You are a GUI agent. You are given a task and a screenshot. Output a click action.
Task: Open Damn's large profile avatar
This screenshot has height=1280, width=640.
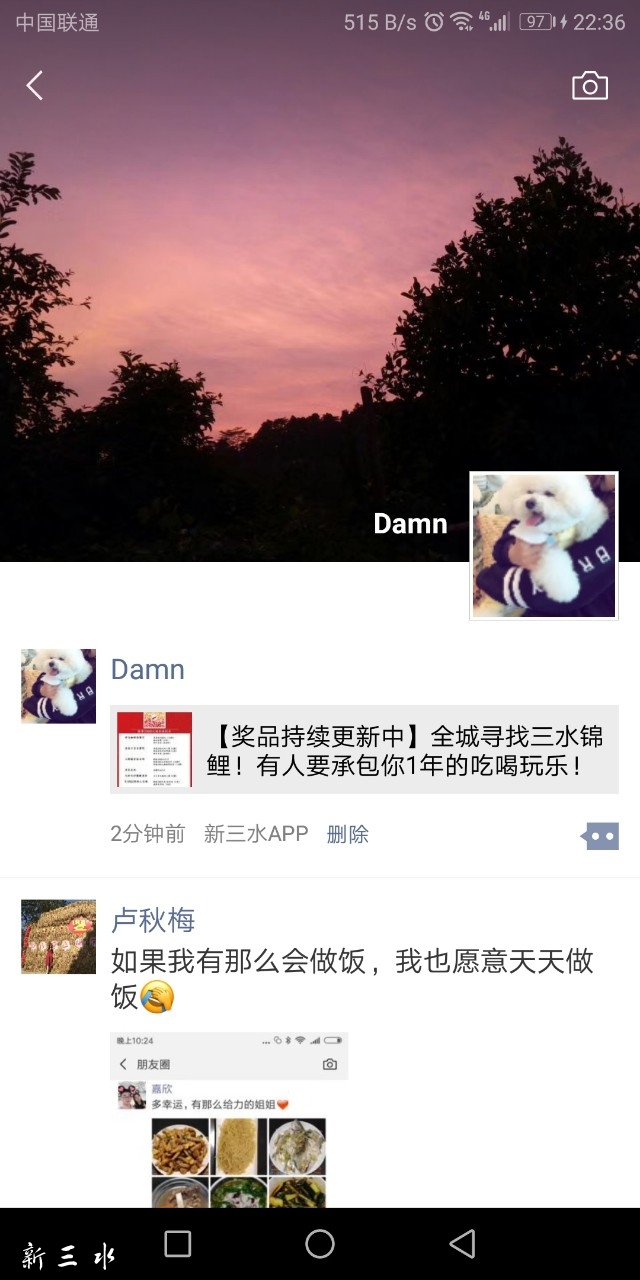(544, 546)
